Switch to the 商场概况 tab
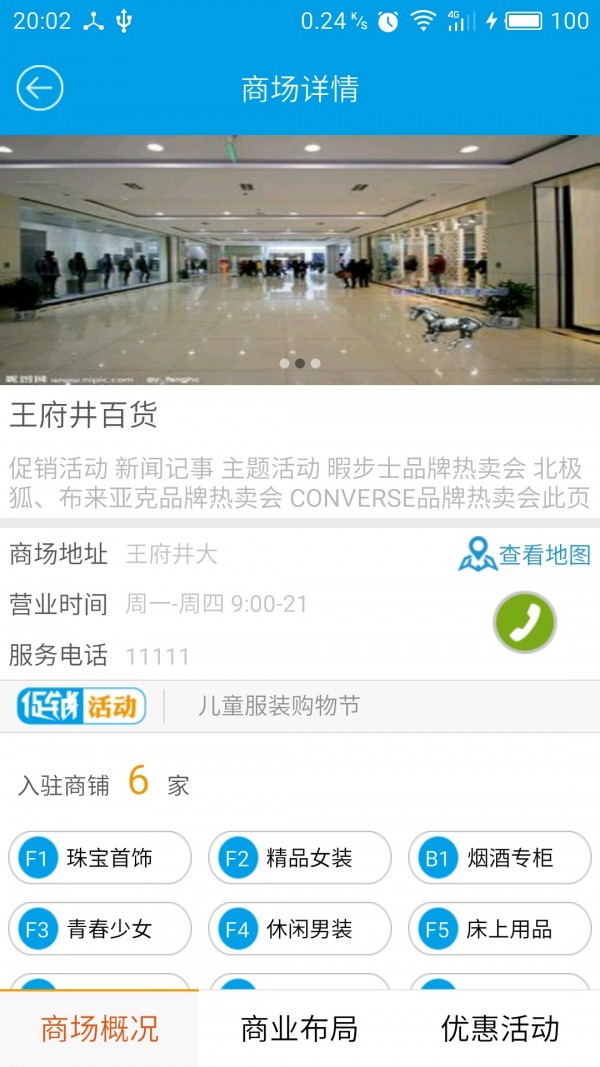 point(99,1029)
